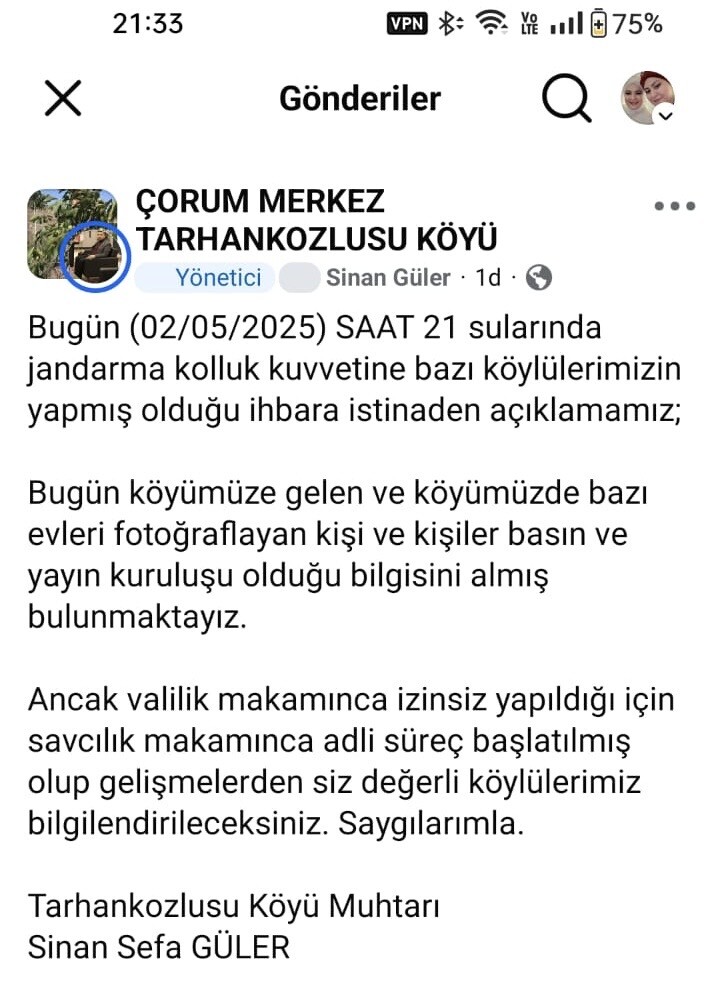View Sinan Güler's profile

pos(388,277)
